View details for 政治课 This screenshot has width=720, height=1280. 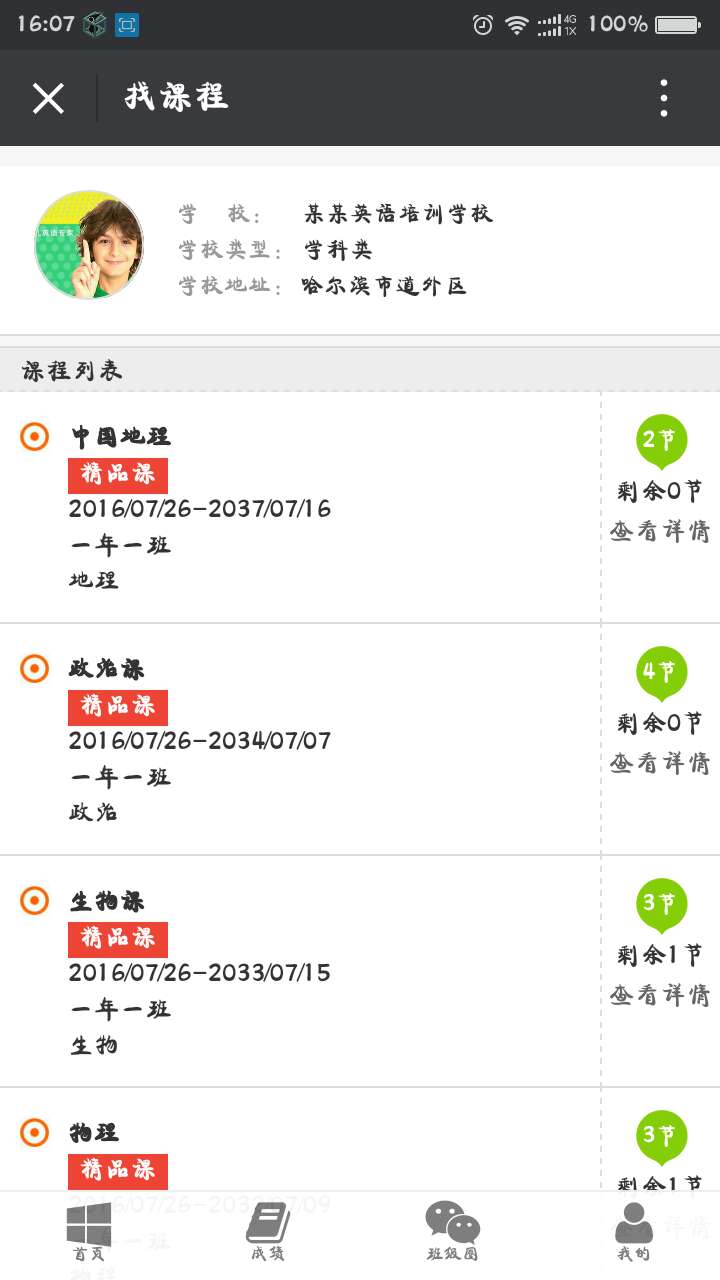[660, 763]
